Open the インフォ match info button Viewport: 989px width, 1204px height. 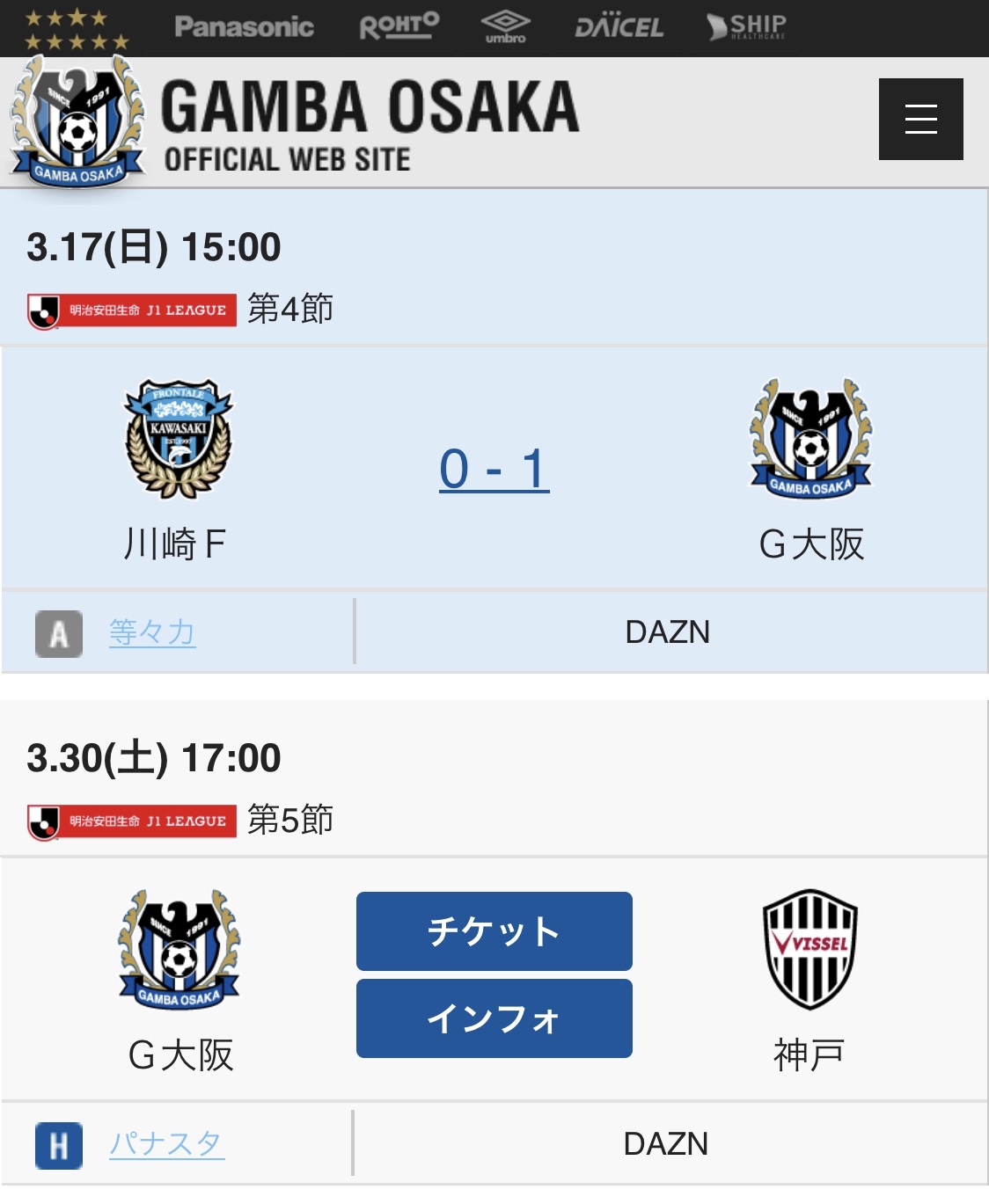(494, 1018)
